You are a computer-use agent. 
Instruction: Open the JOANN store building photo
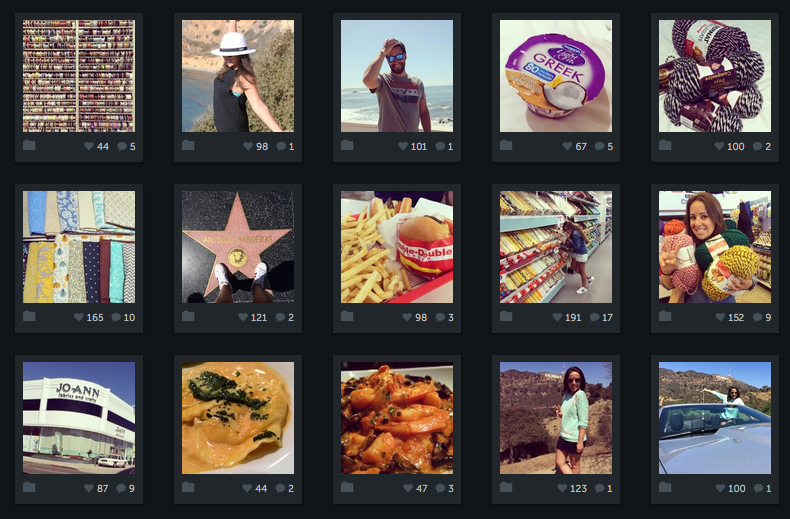tap(79, 418)
